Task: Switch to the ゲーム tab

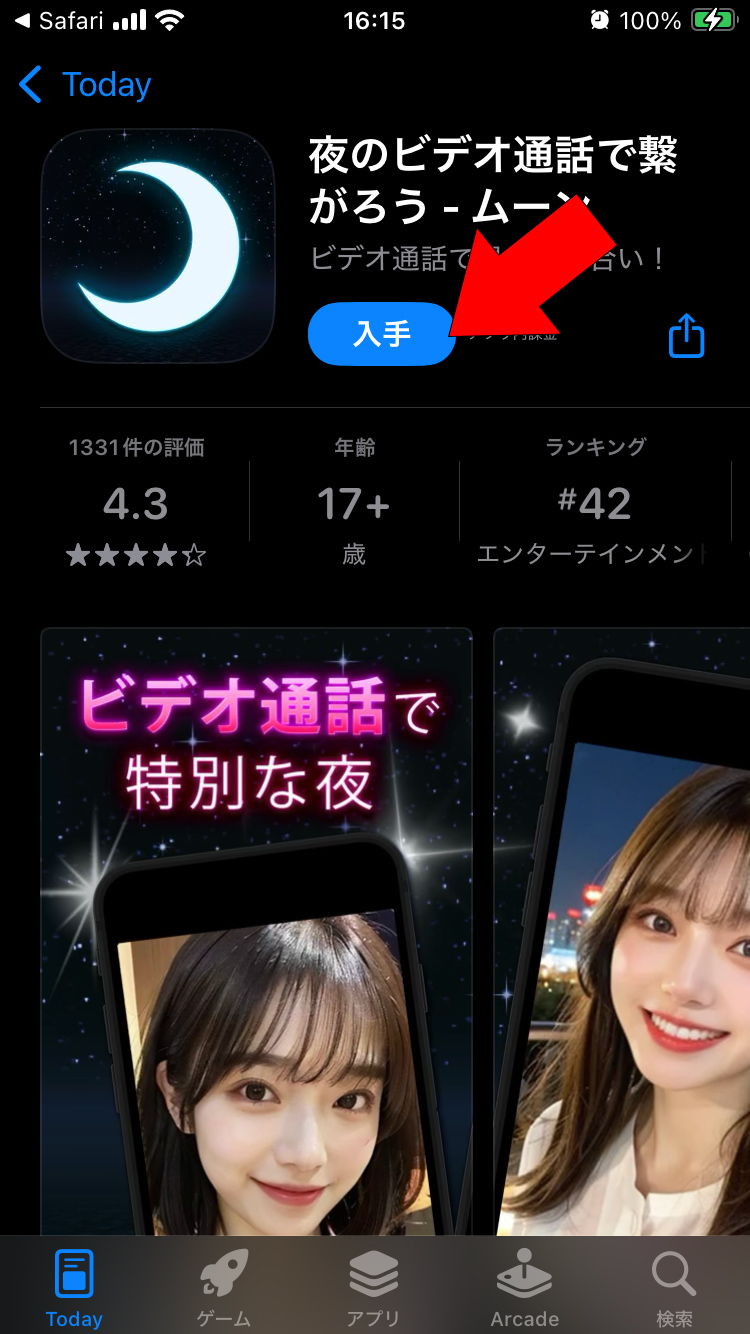Action: point(224,1289)
